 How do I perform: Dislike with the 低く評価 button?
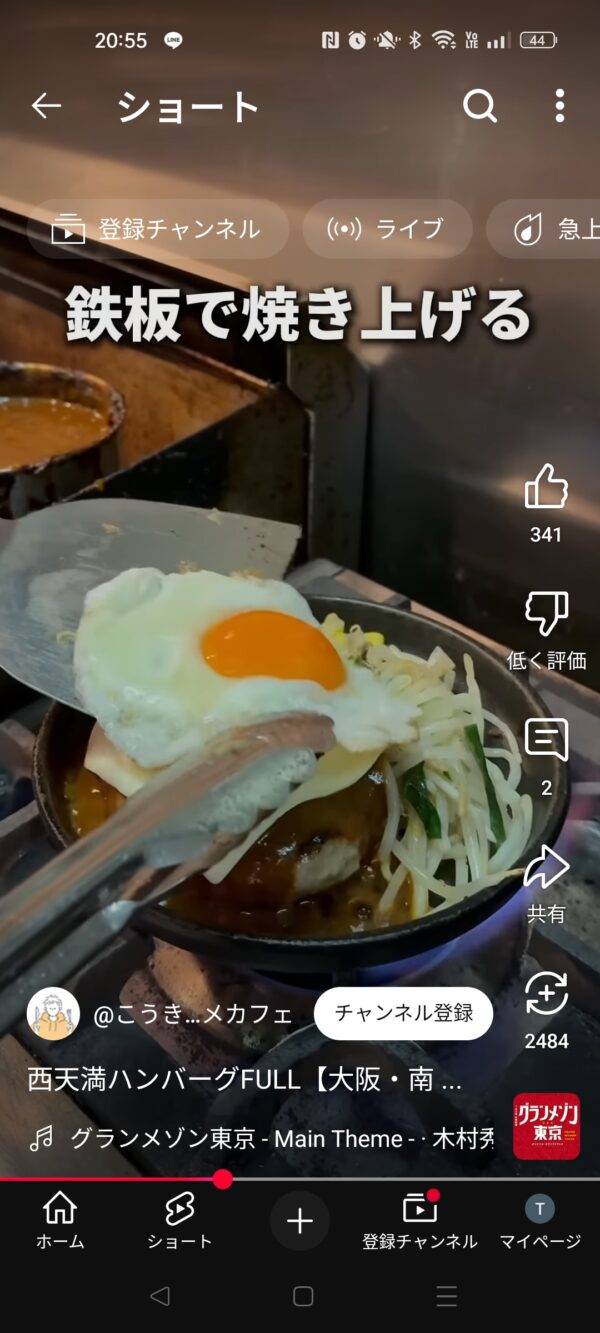coord(546,615)
